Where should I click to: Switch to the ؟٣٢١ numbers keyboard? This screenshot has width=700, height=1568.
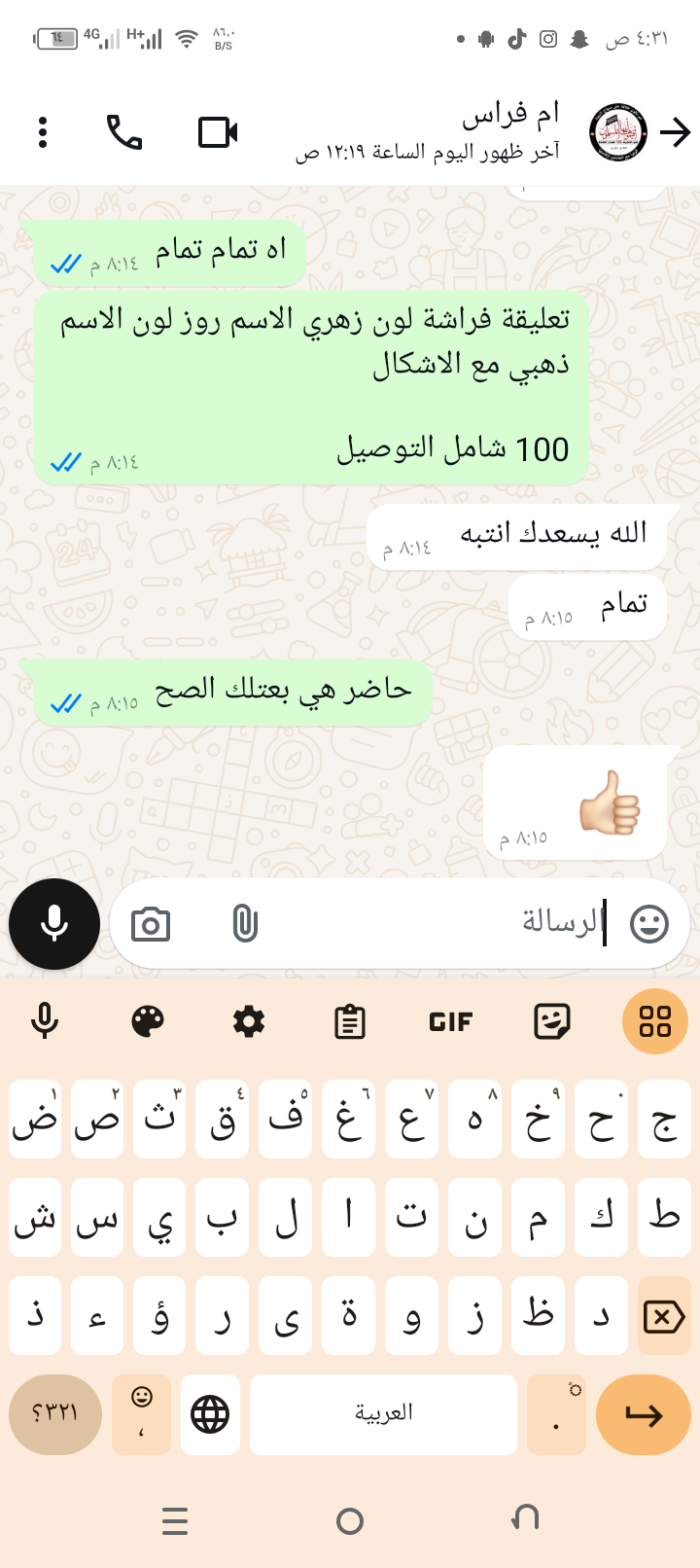click(55, 1414)
